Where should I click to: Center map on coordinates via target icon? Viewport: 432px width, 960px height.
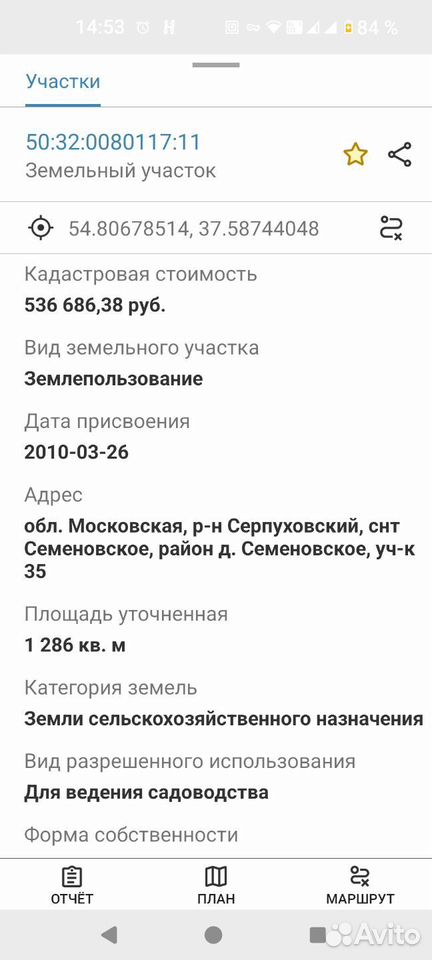click(41, 228)
